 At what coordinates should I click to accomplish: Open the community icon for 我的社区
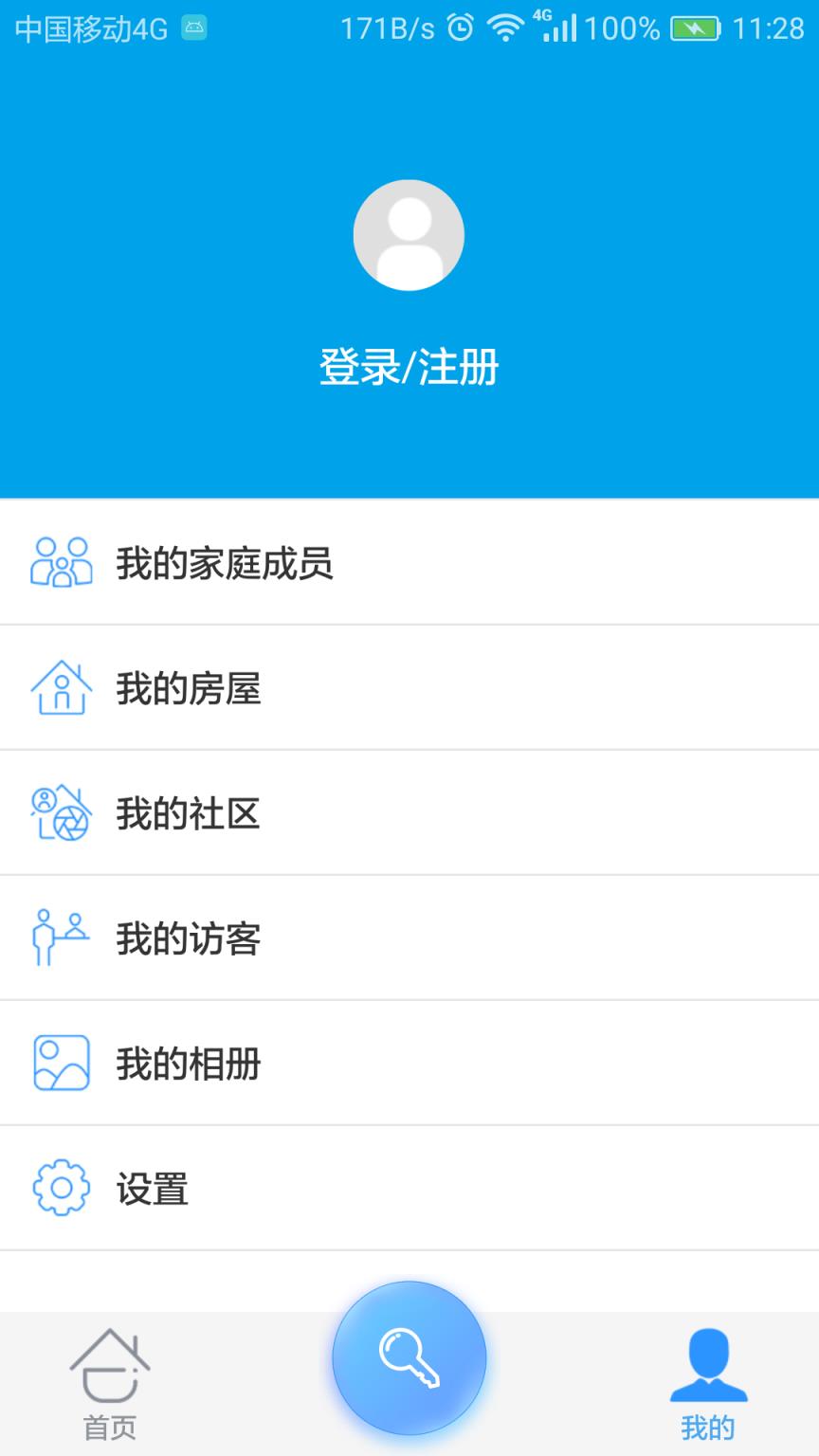(61, 812)
